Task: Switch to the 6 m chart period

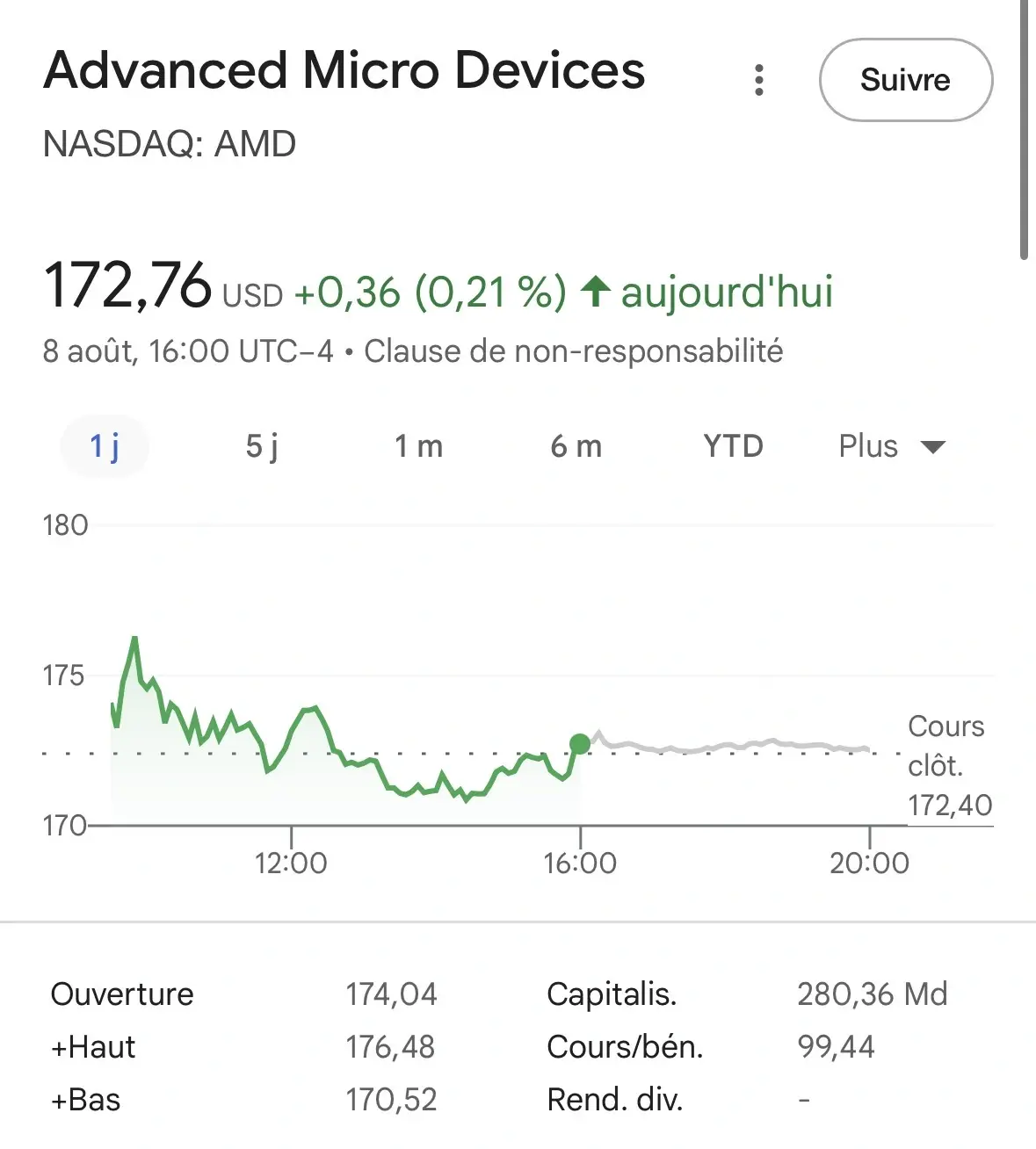Action: click(576, 446)
